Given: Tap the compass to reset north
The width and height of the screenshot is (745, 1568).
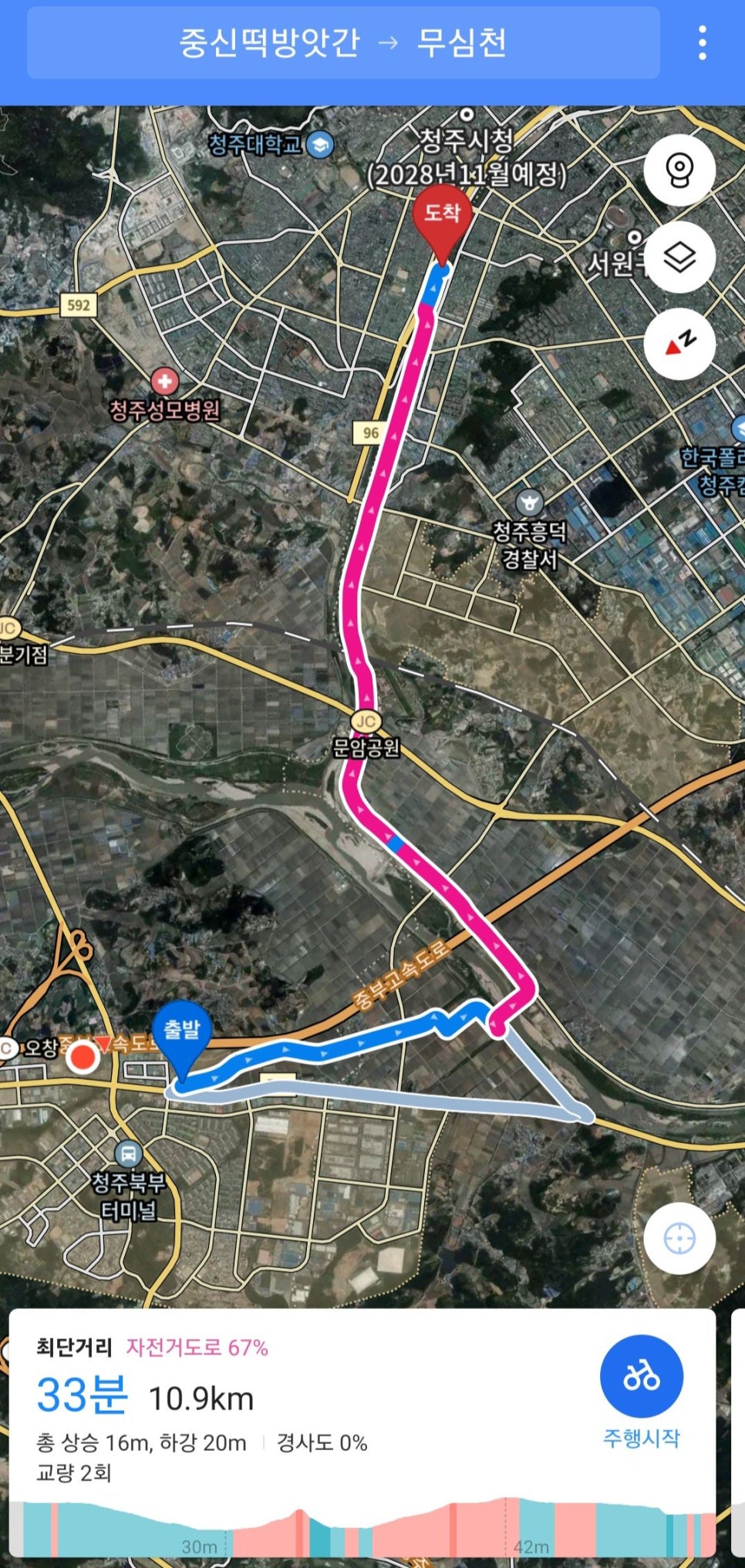Looking at the screenshot, I should [x=679, y=343].
